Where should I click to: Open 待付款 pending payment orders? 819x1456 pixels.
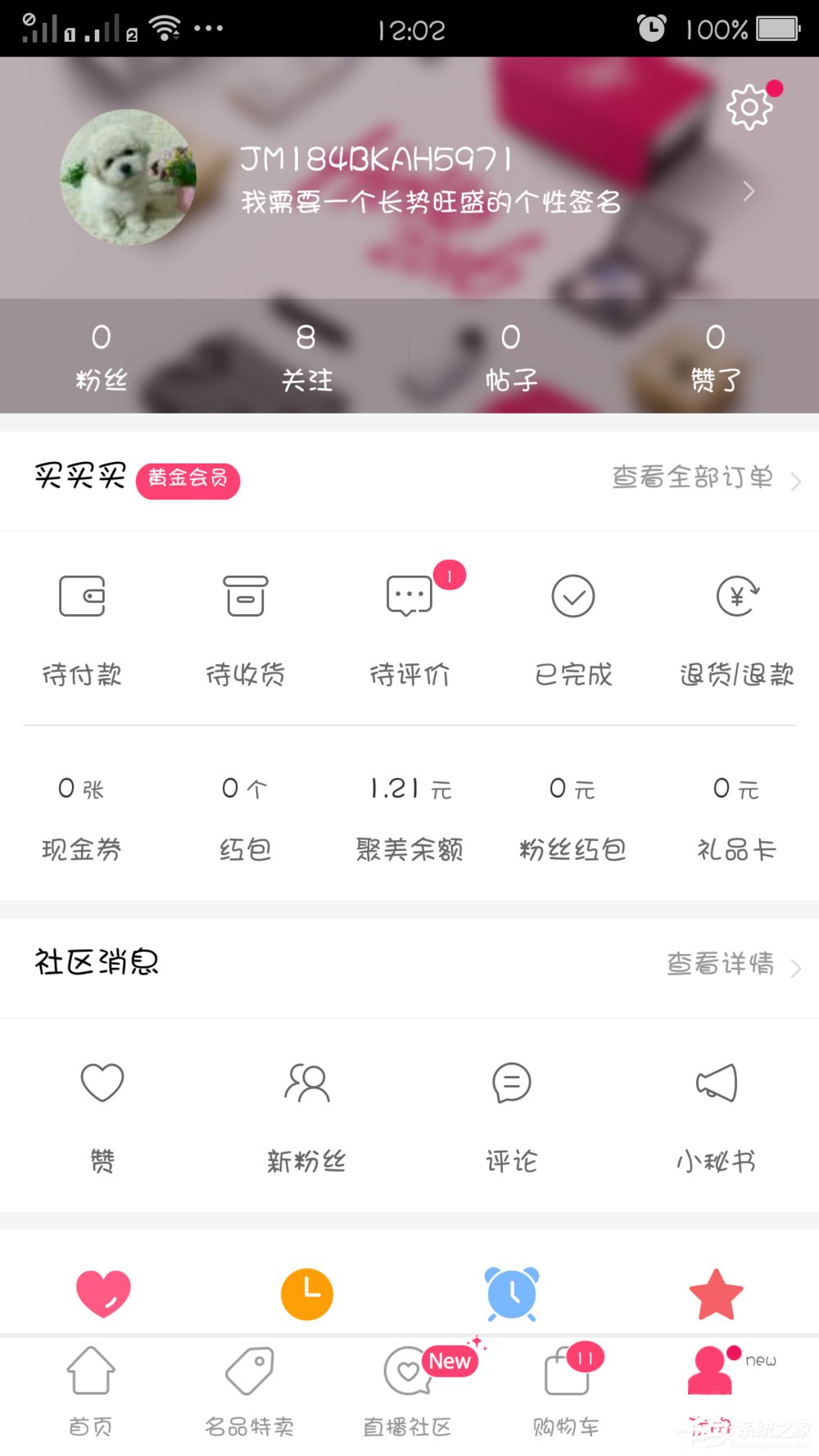click(x=82, y=626)
